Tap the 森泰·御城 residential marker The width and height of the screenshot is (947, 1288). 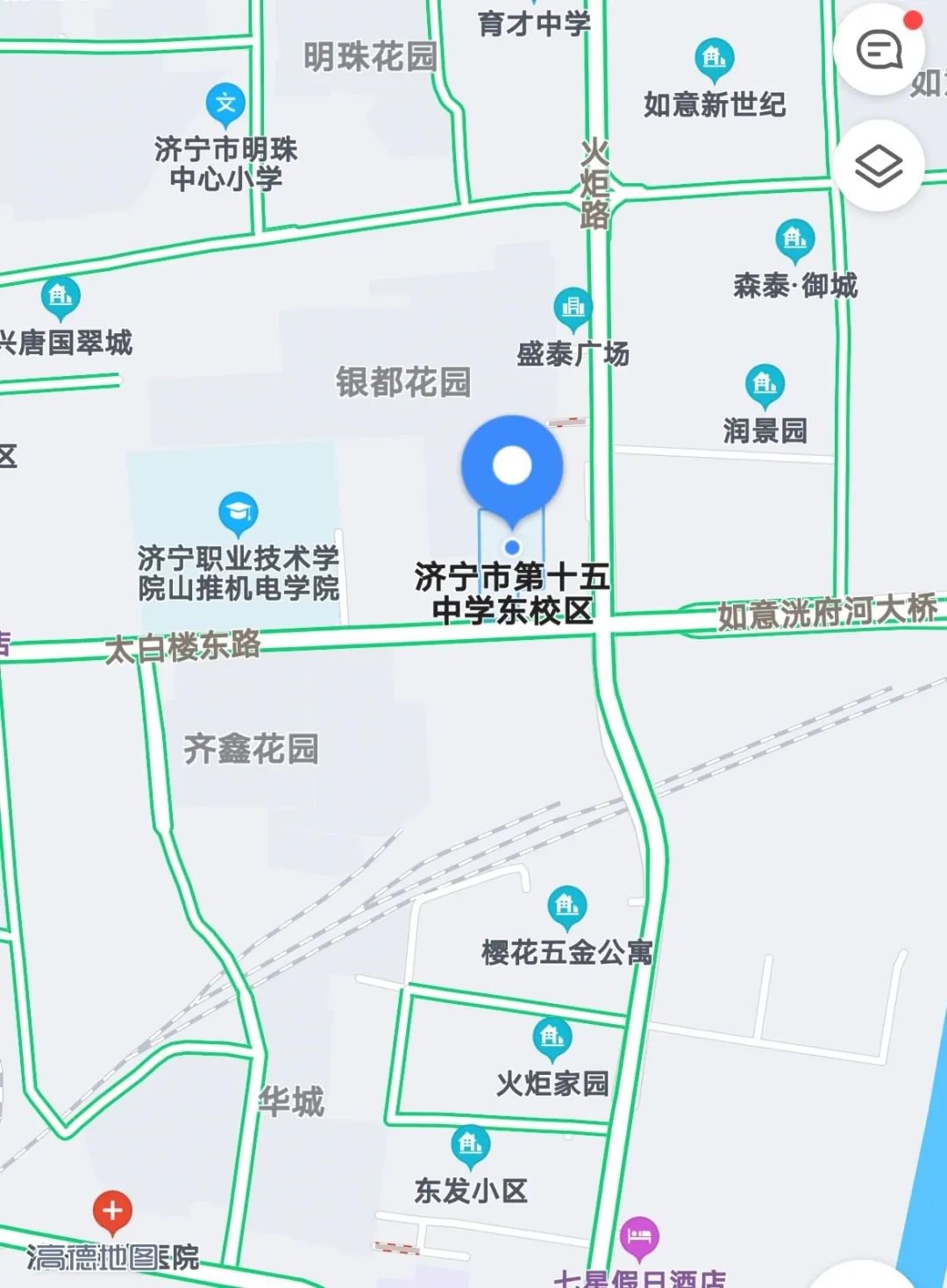[794, 239]
